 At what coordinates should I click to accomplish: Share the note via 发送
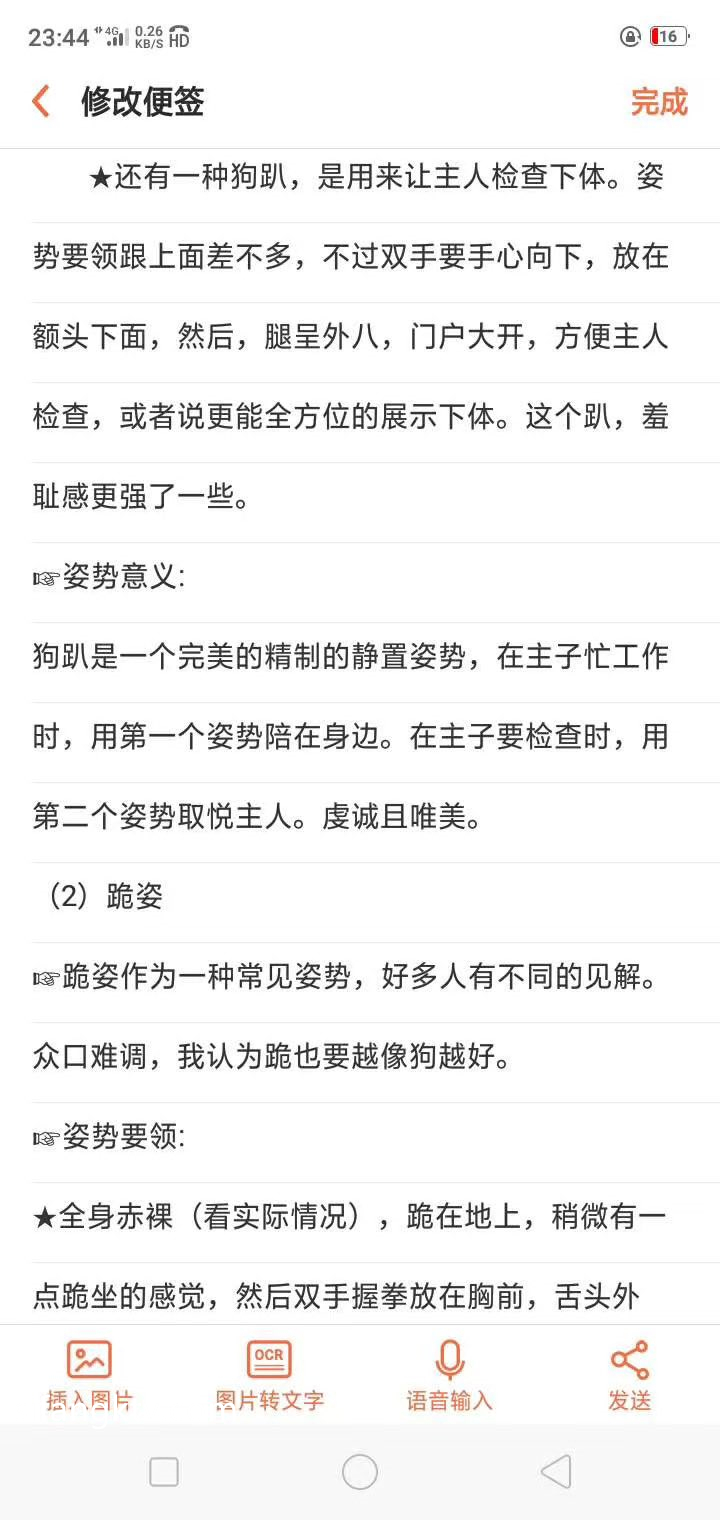click(630, 1376)
